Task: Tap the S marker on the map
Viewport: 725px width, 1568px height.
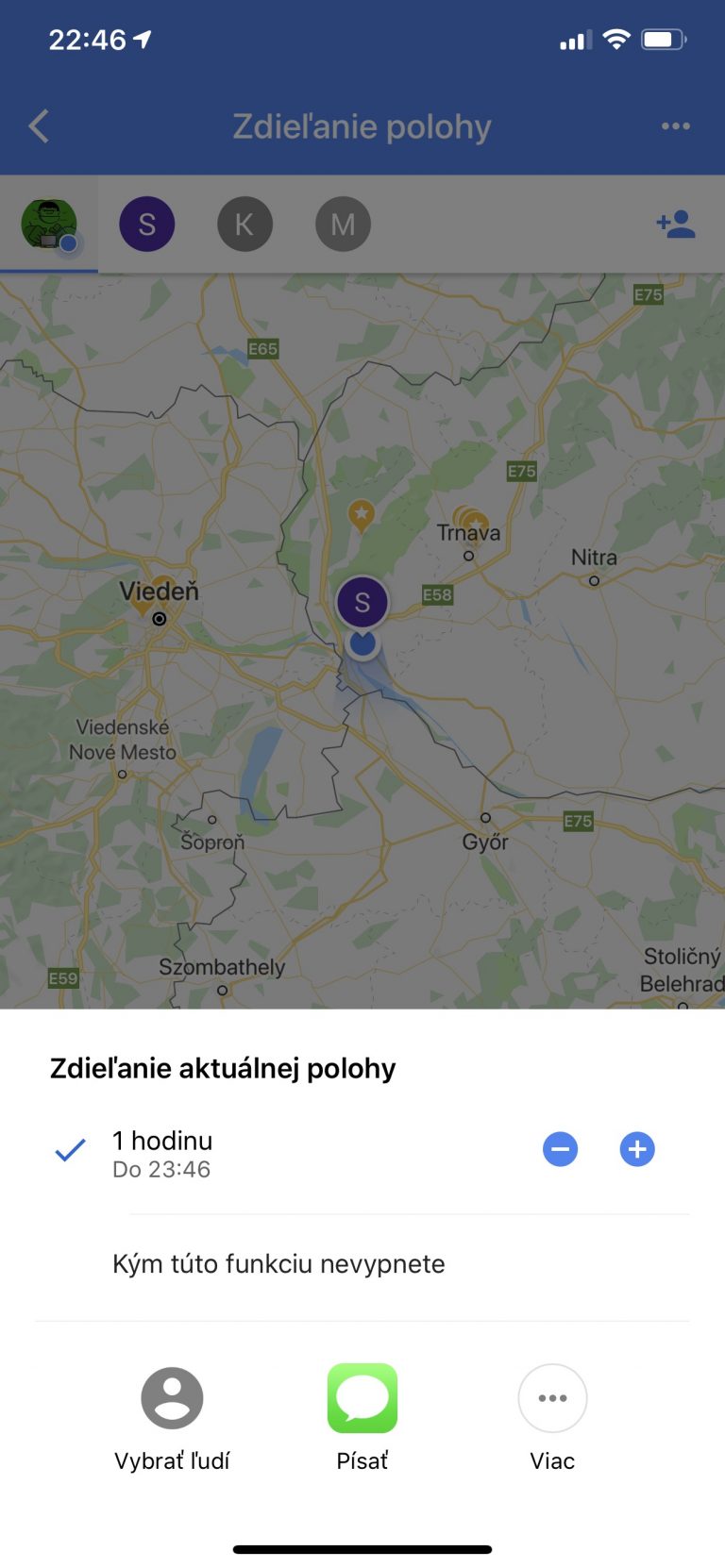Action: point(362,603)
